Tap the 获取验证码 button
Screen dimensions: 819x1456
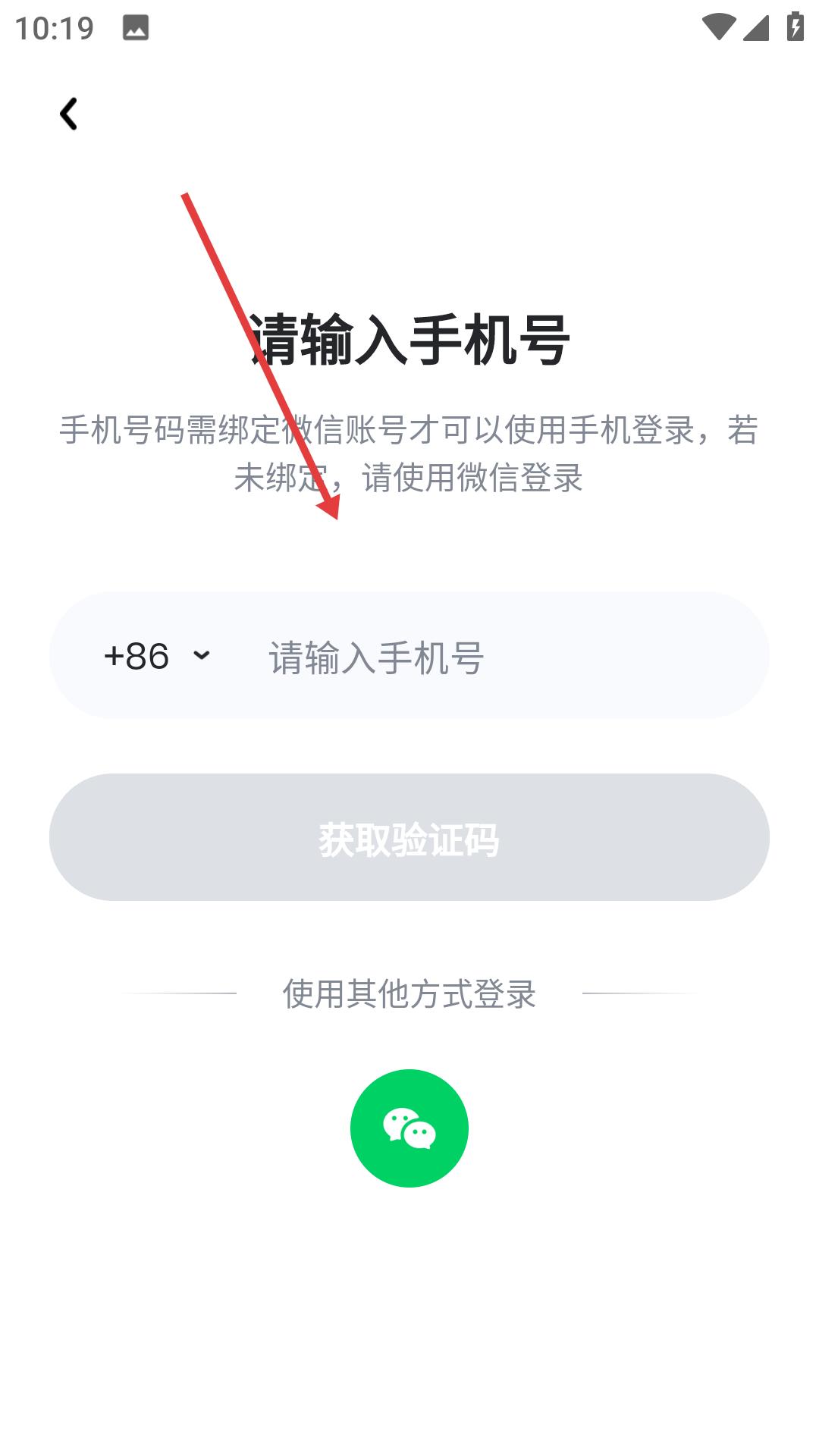pos(409,838)
